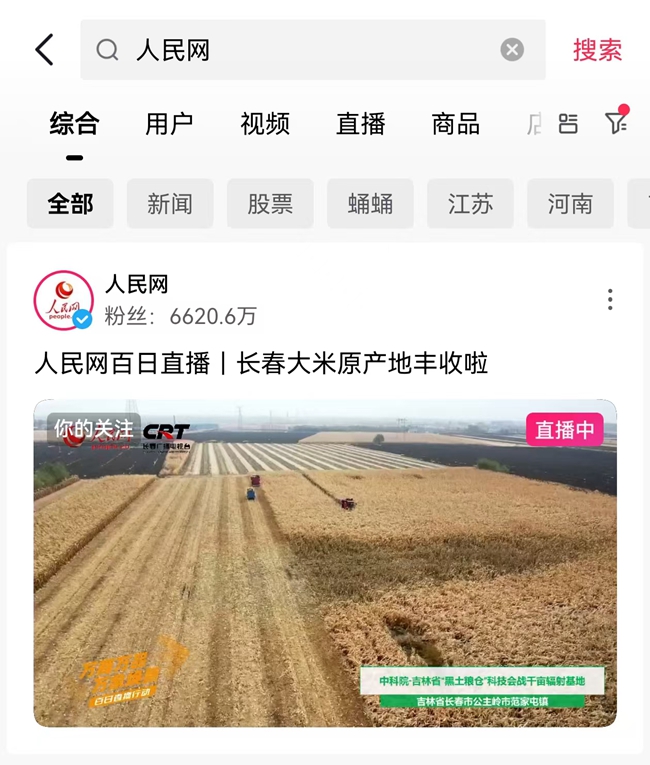The height and width of the screenshot is (765, 650).
Task: Filter results by 股票
Action: [270, 204]
